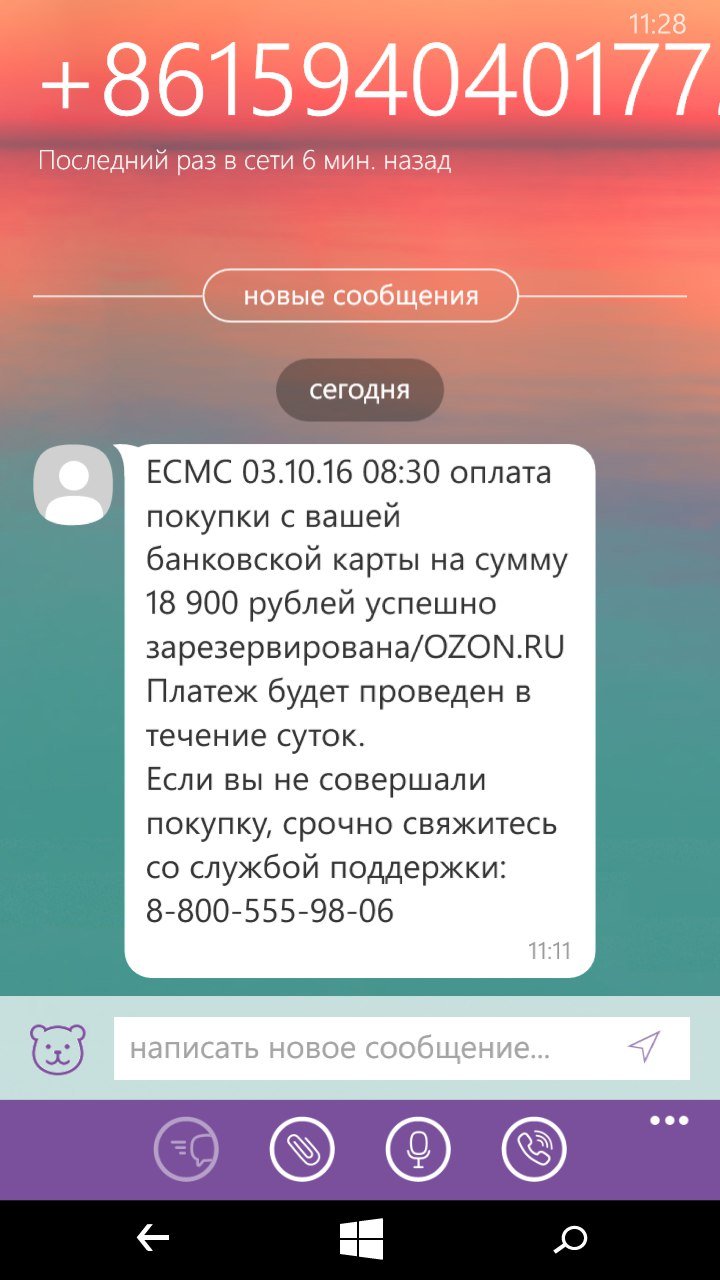This screenshot has width=720, height=1280.
Task: Tap the Windows home button
Action: pos(361,1240)
